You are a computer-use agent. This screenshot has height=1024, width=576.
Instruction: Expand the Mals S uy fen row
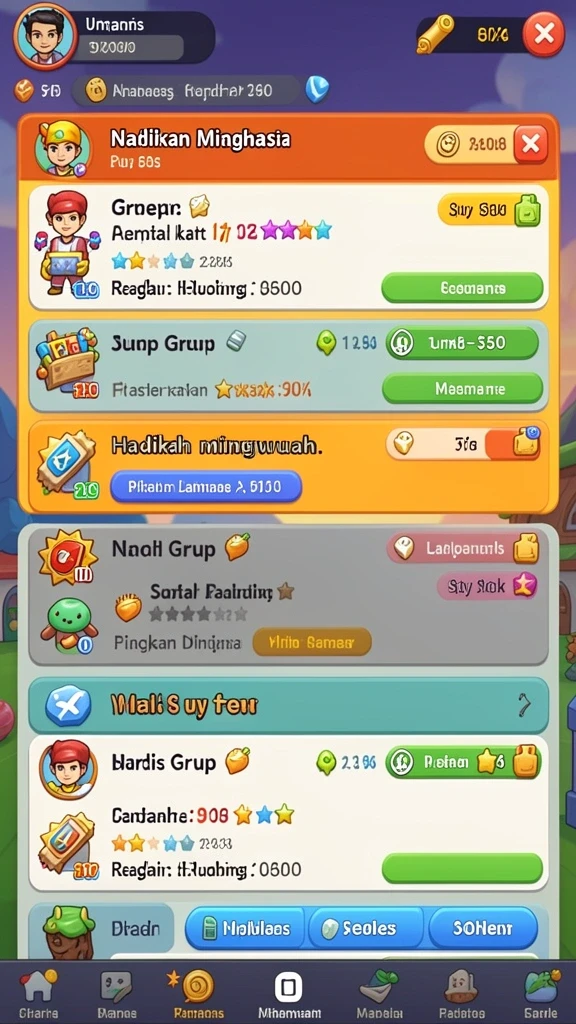coord(289,705)
